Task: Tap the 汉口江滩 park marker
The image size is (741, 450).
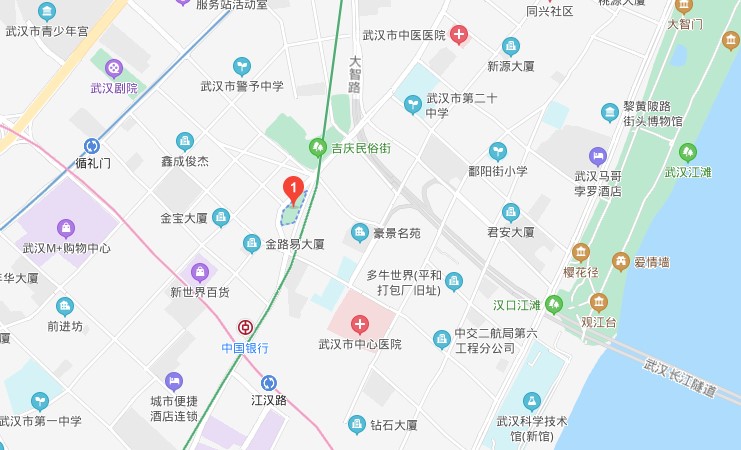Action: (554, 304)
